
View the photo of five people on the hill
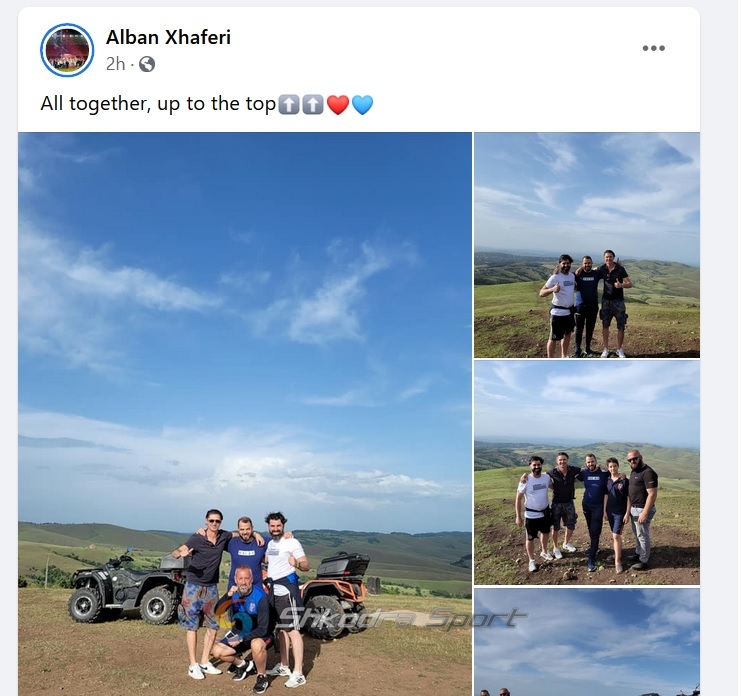point(586,473)
